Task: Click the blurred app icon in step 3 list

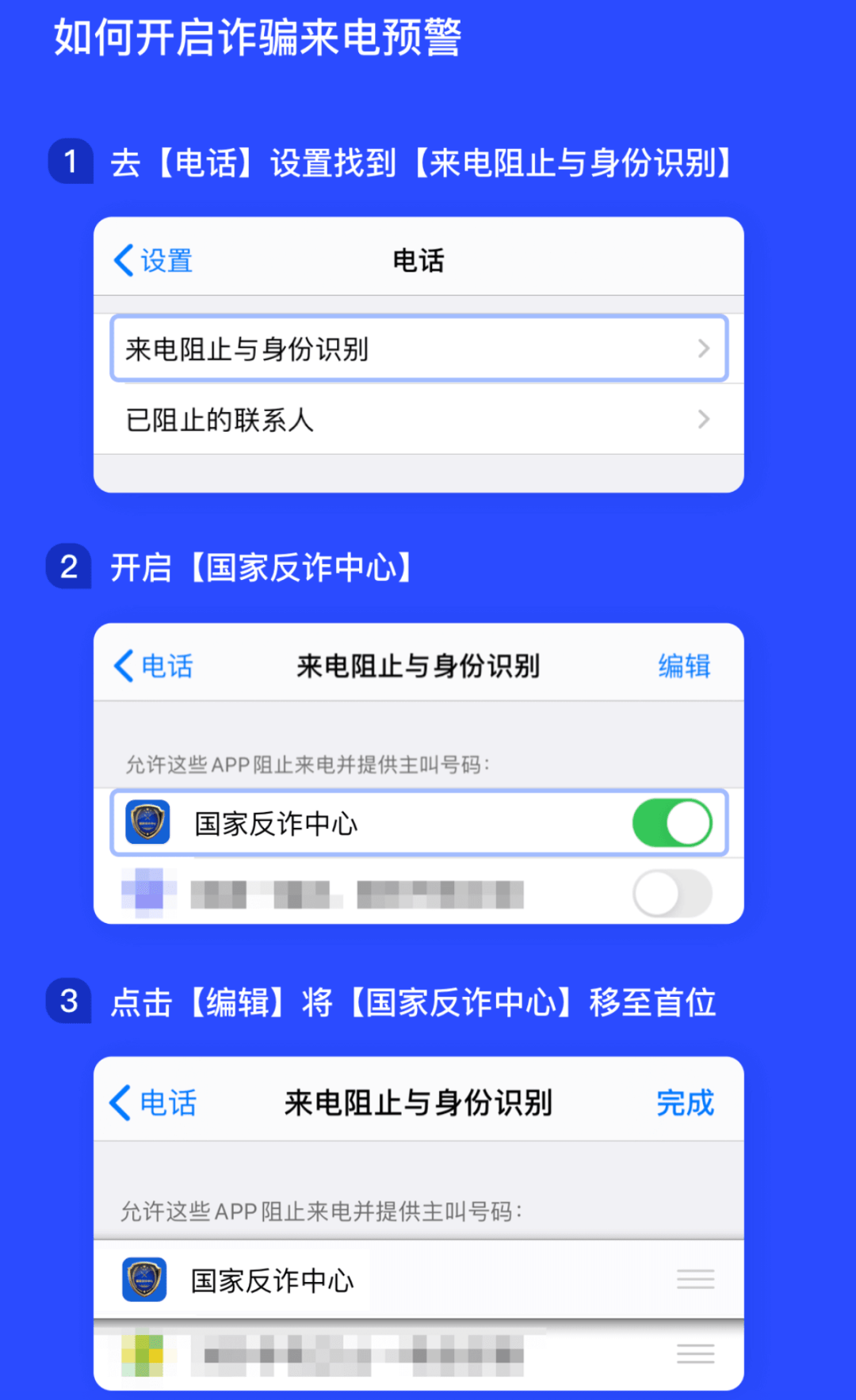Action: (x=143, y=1355)
